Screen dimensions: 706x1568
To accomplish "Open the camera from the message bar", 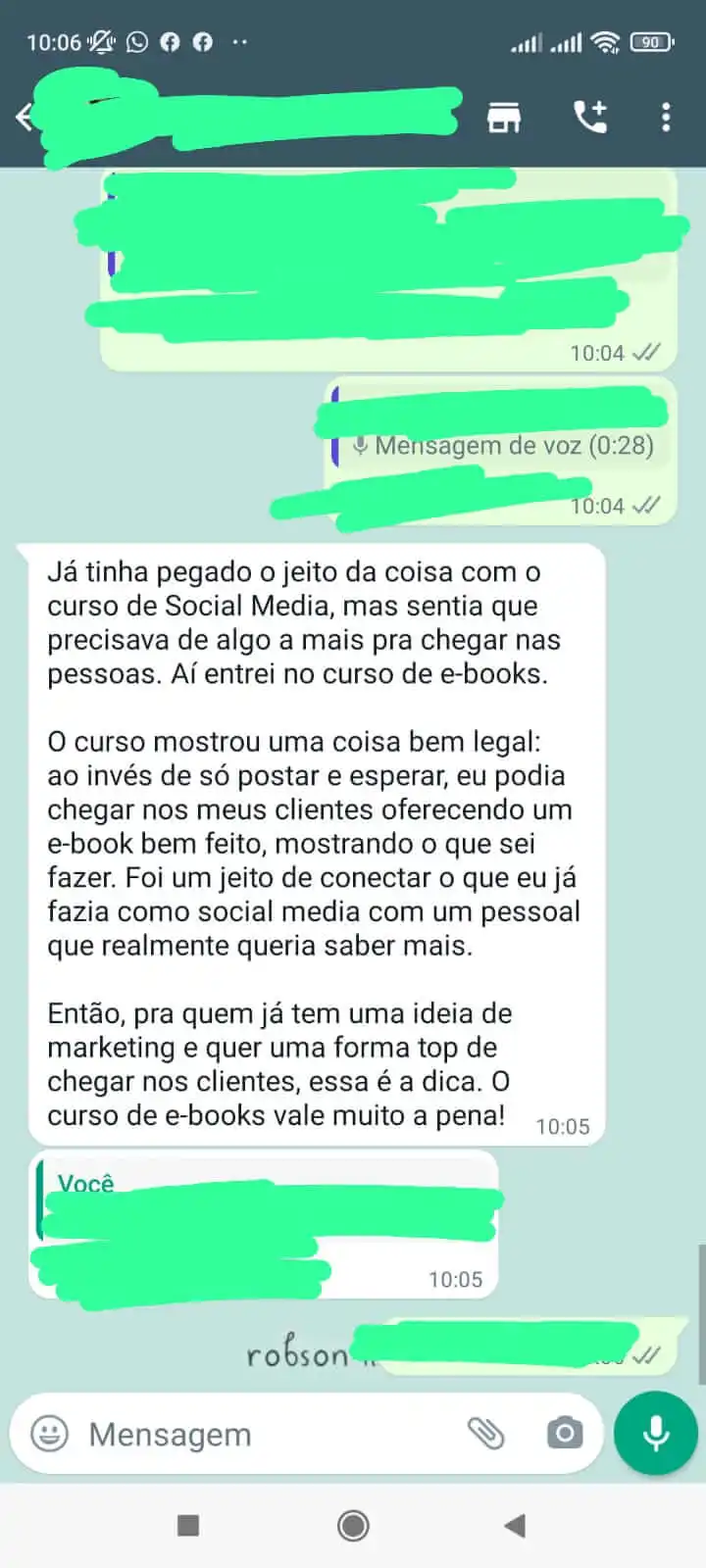I will click(x=564, y=1434).
